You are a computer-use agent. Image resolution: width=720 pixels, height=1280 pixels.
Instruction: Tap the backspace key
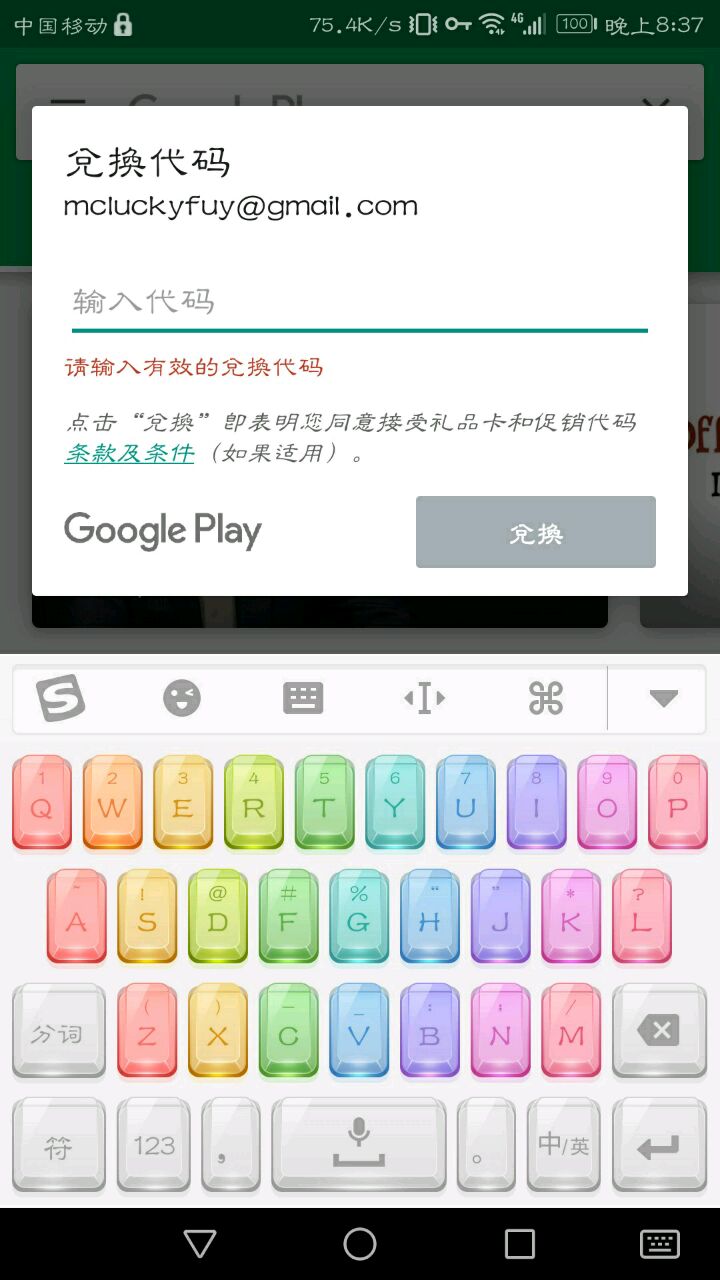[x=658, y=1031]
